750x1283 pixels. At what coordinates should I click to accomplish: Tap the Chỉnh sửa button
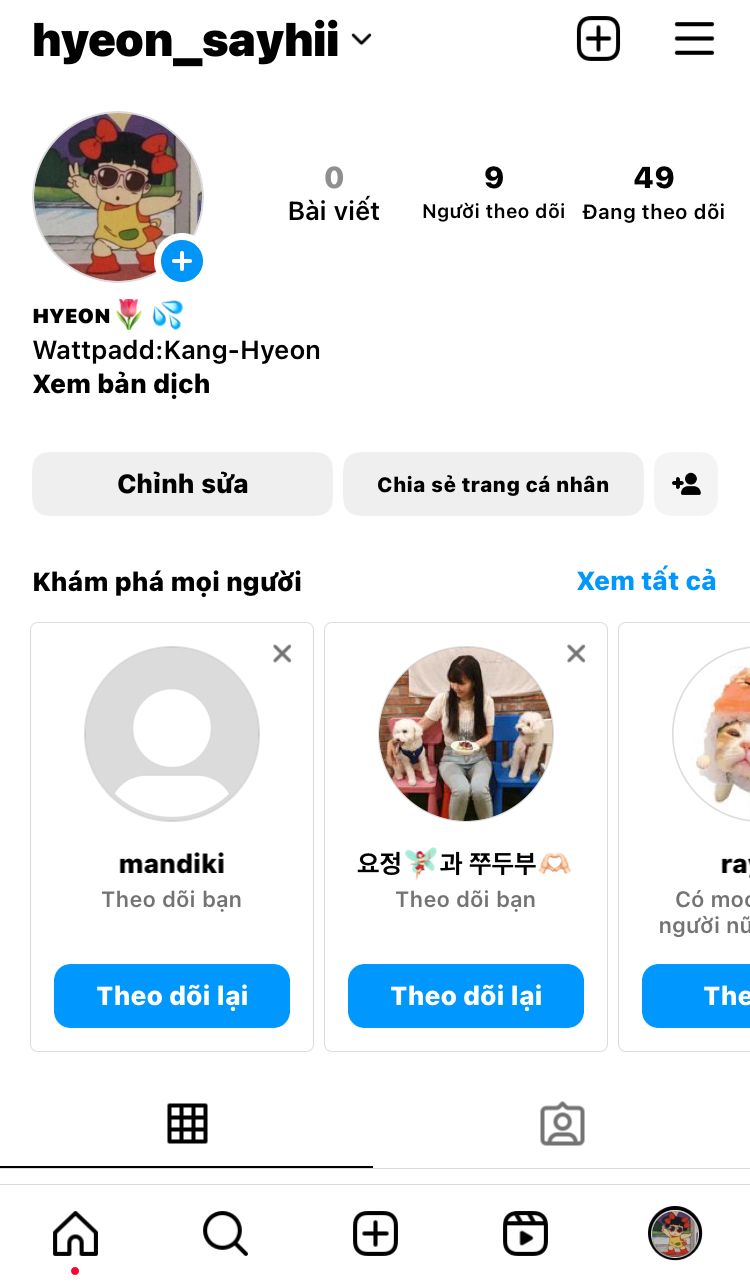[182, 484]
